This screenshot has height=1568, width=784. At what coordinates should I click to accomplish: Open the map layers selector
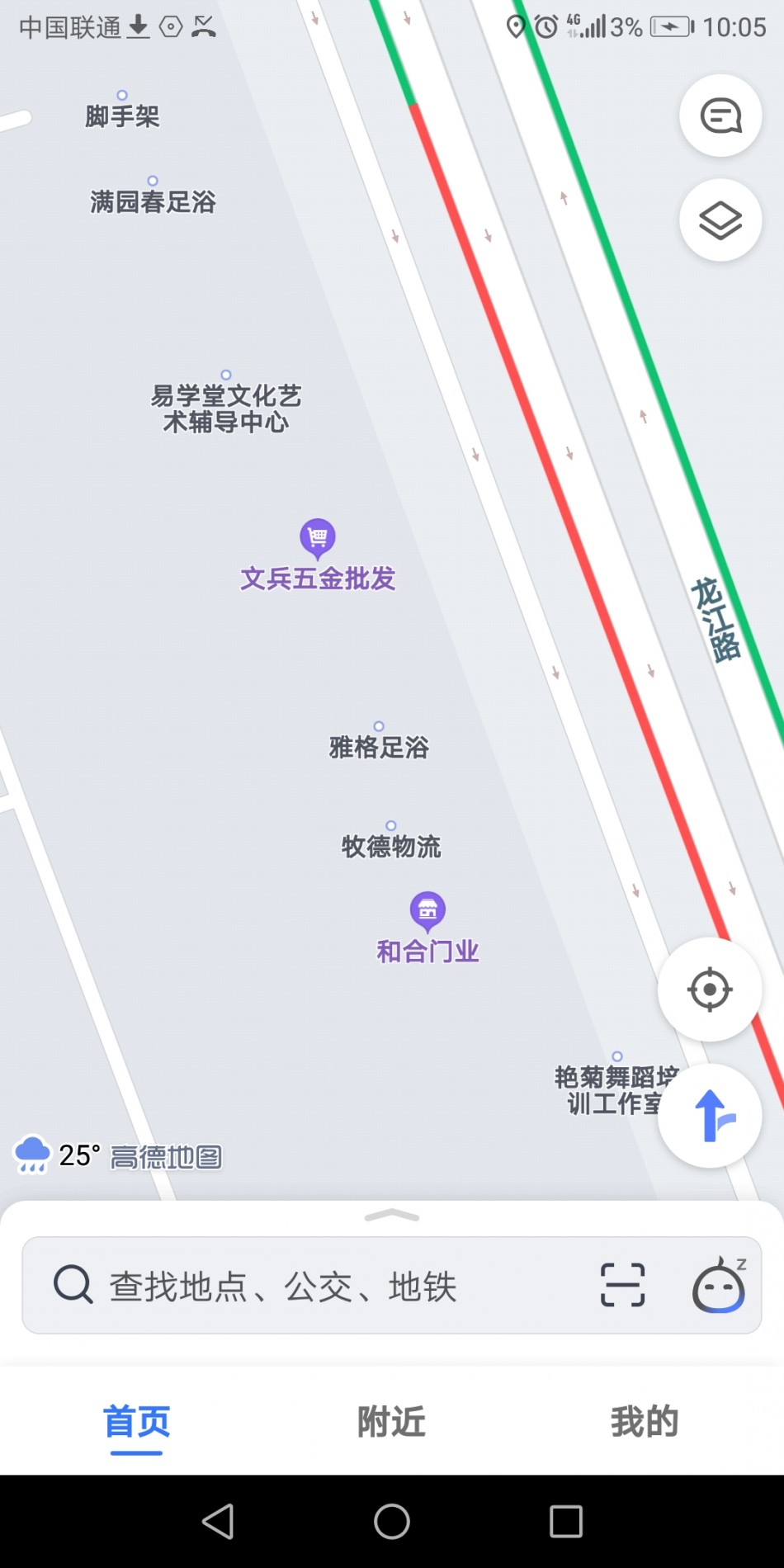click(720, 220)
